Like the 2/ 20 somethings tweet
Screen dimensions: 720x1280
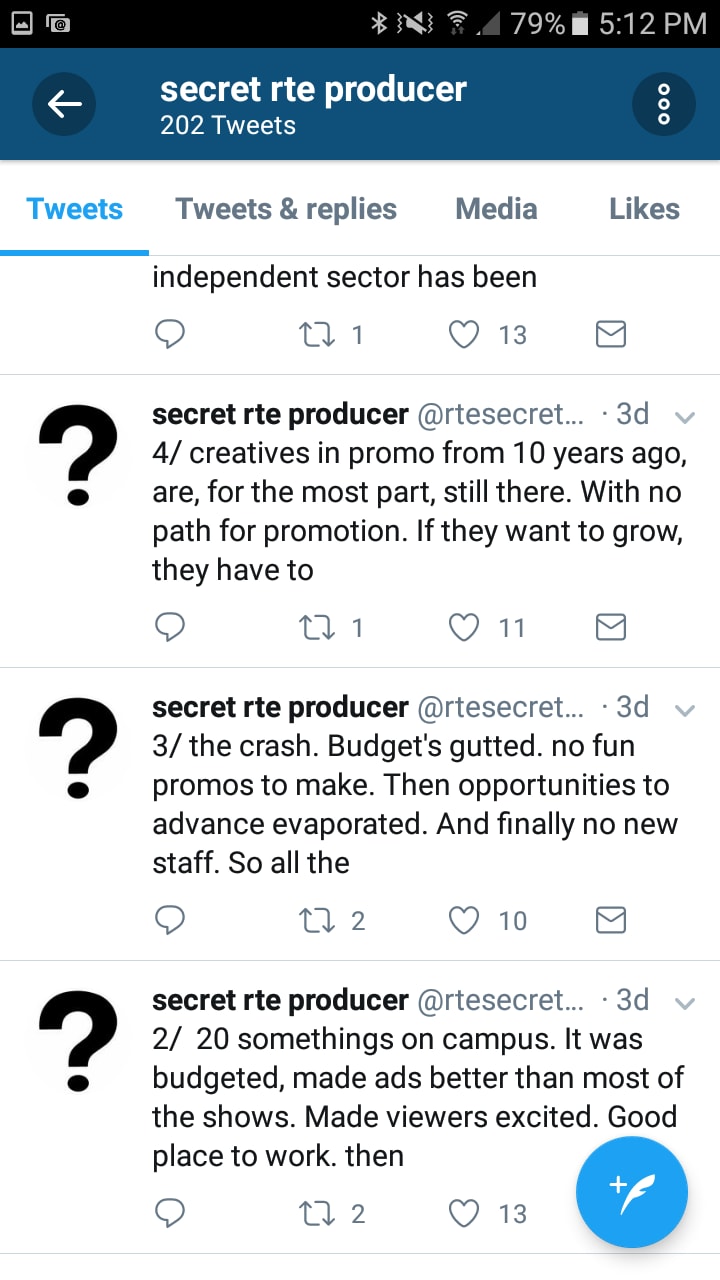point(464,1213)
